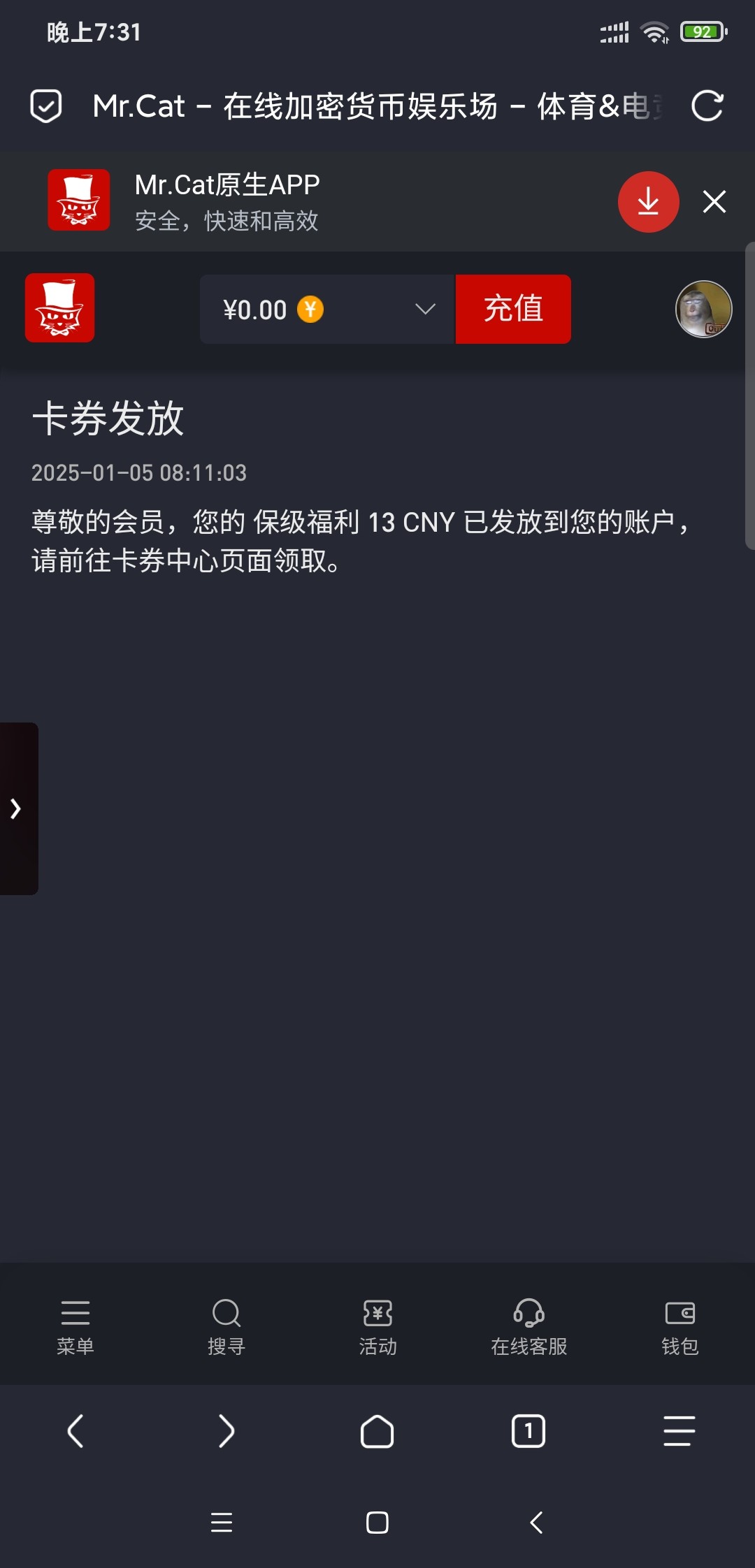Tap the shield icon beside the address bar
The height and width of the screenshot is (1568, 755).
coord(45,106)
